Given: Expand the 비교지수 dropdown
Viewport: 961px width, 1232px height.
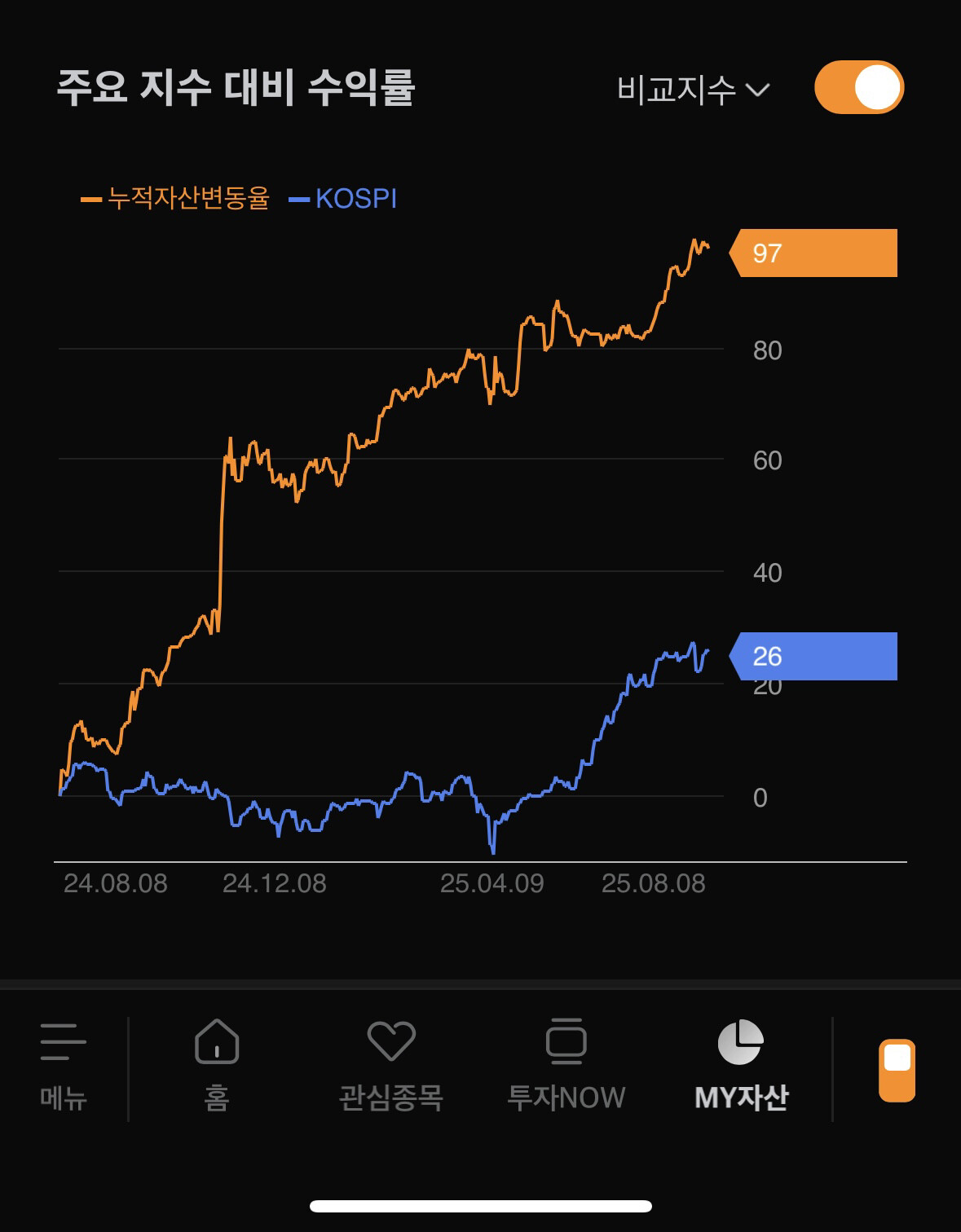Looking at the screenshot, I should 693,89.
